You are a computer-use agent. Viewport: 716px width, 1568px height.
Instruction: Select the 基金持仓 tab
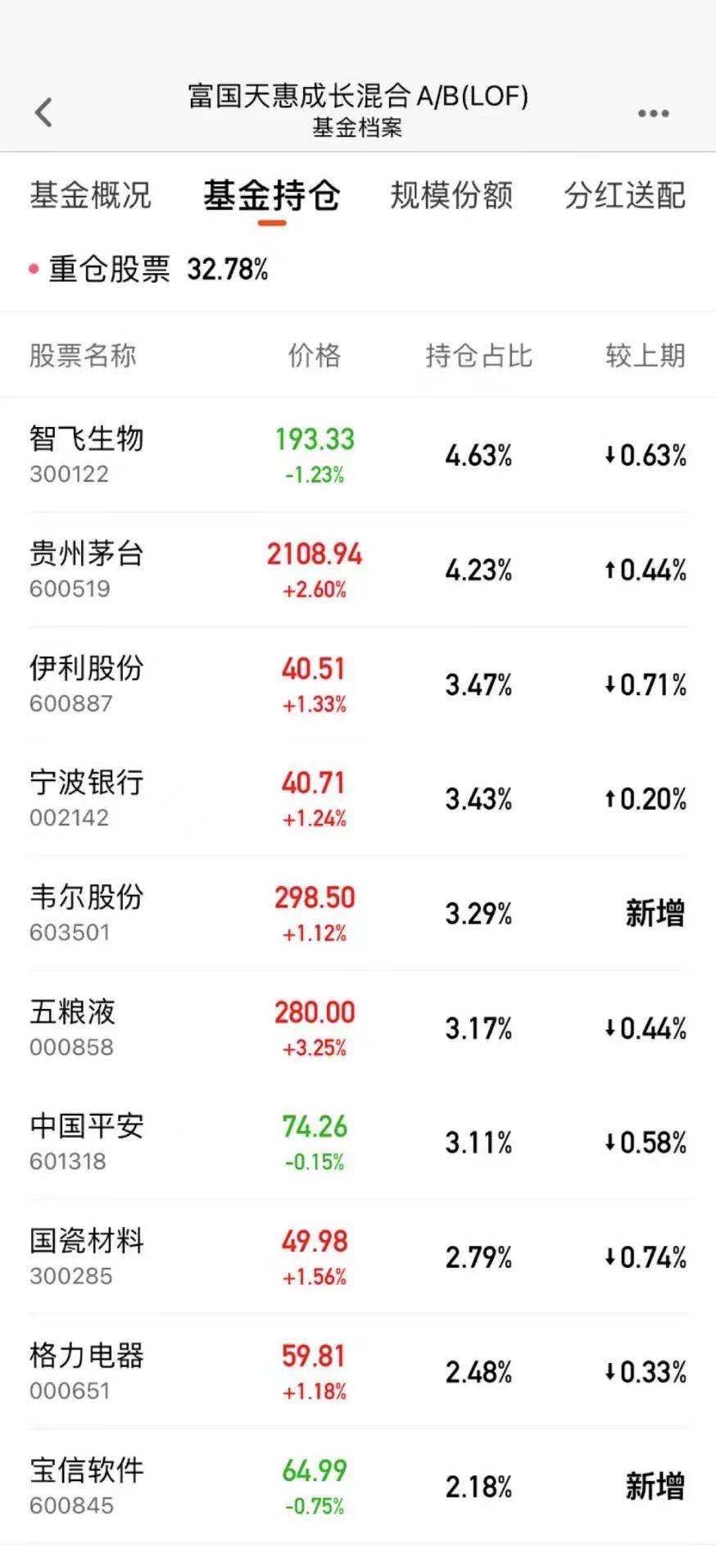271,196
